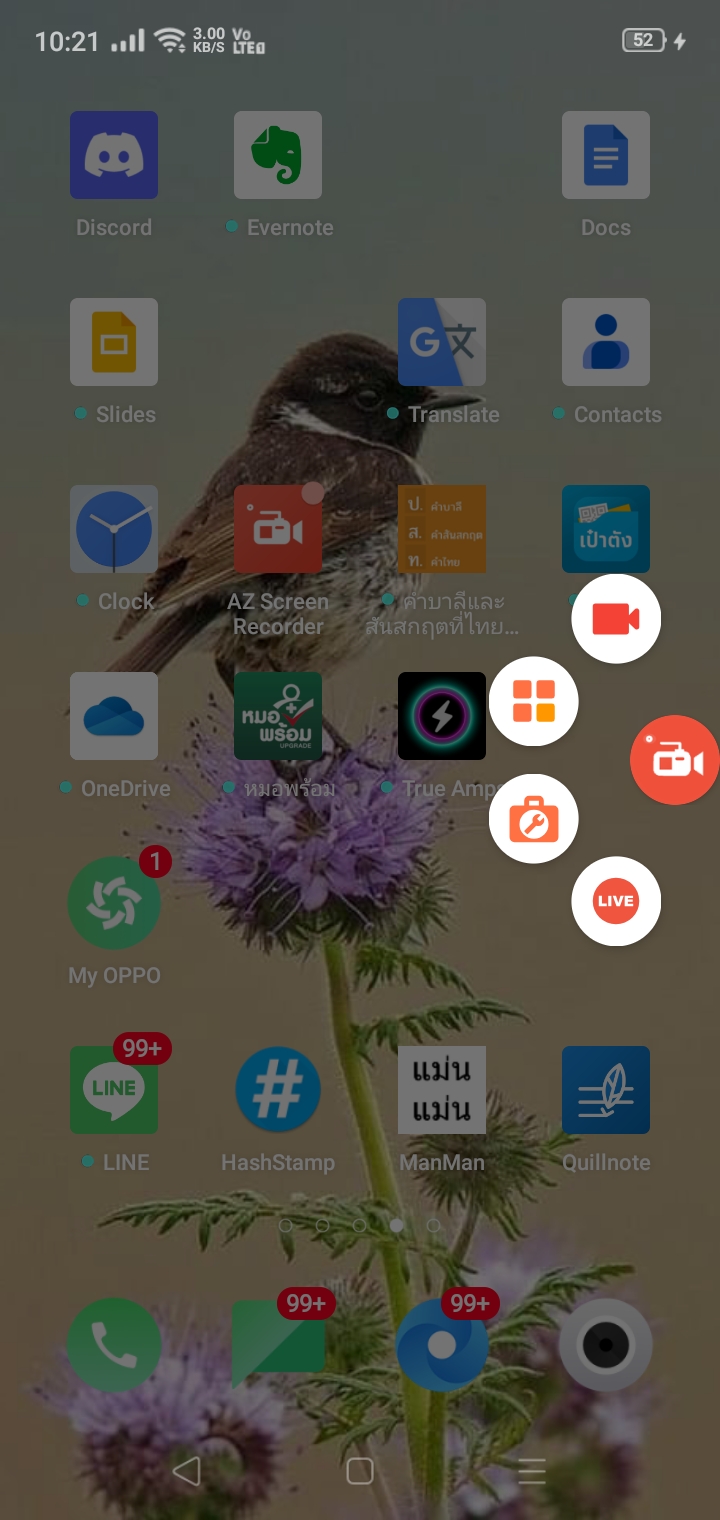Launch Google Translate

(442, 342)
